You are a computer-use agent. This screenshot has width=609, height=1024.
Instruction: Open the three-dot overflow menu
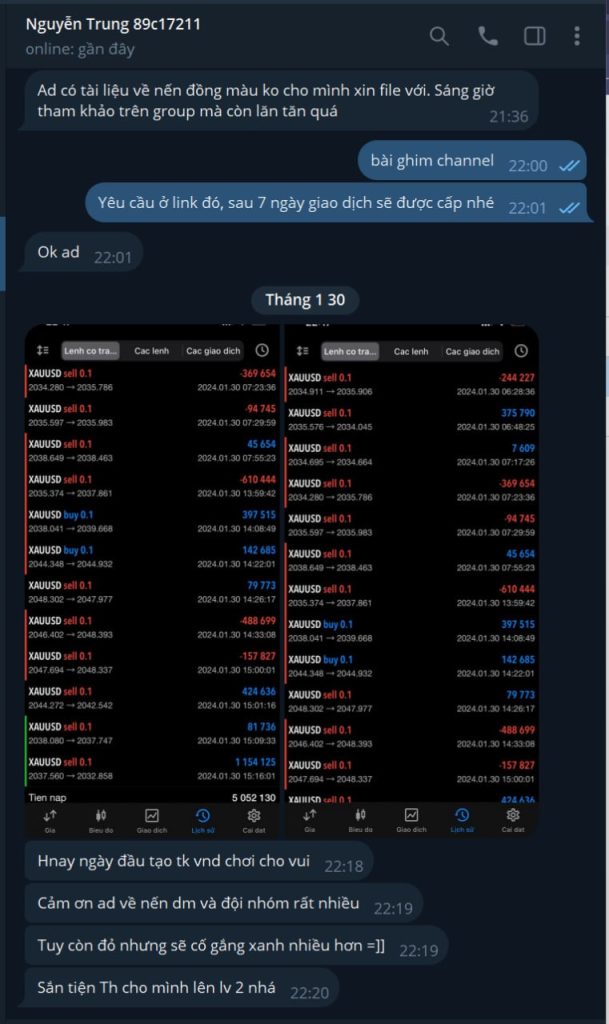[x=577, y=36]
